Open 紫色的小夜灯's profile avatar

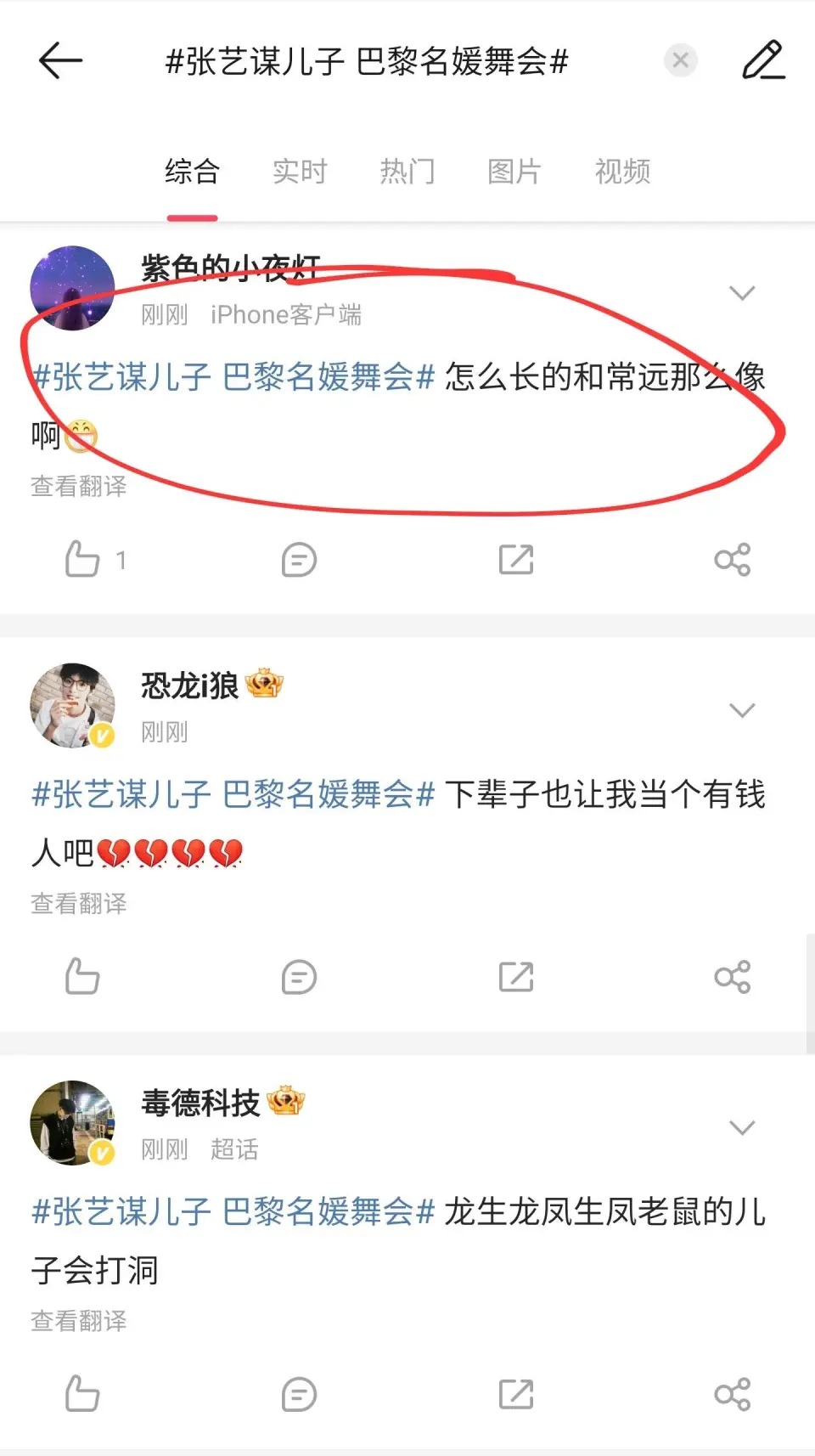pos(72,288)
